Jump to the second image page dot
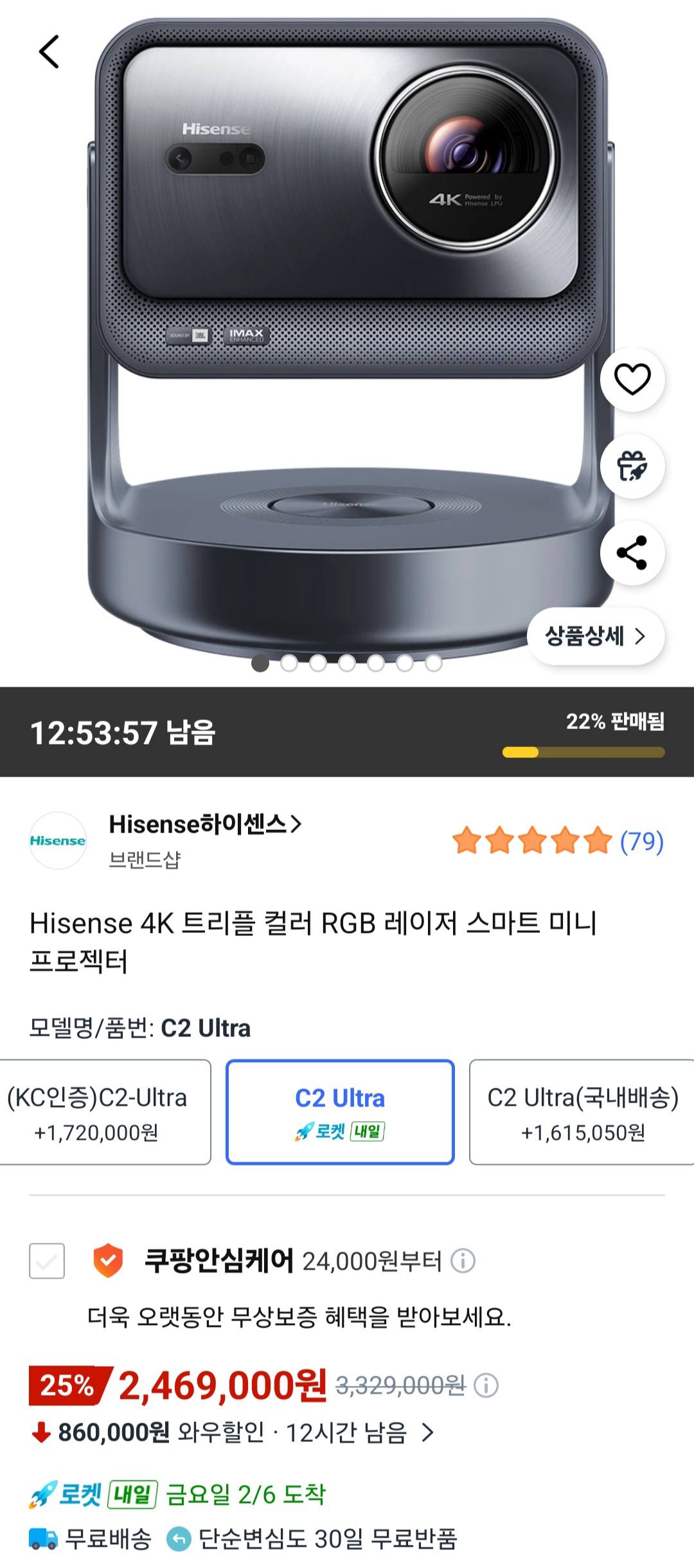 (289, 663)
